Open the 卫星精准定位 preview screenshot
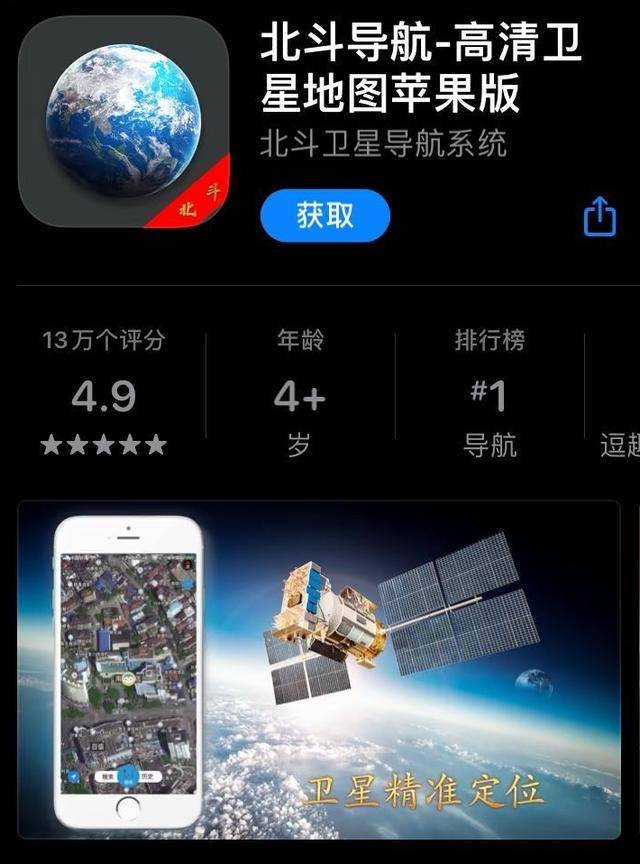Screen dimensions: 640x864 (x=320, y=668)
